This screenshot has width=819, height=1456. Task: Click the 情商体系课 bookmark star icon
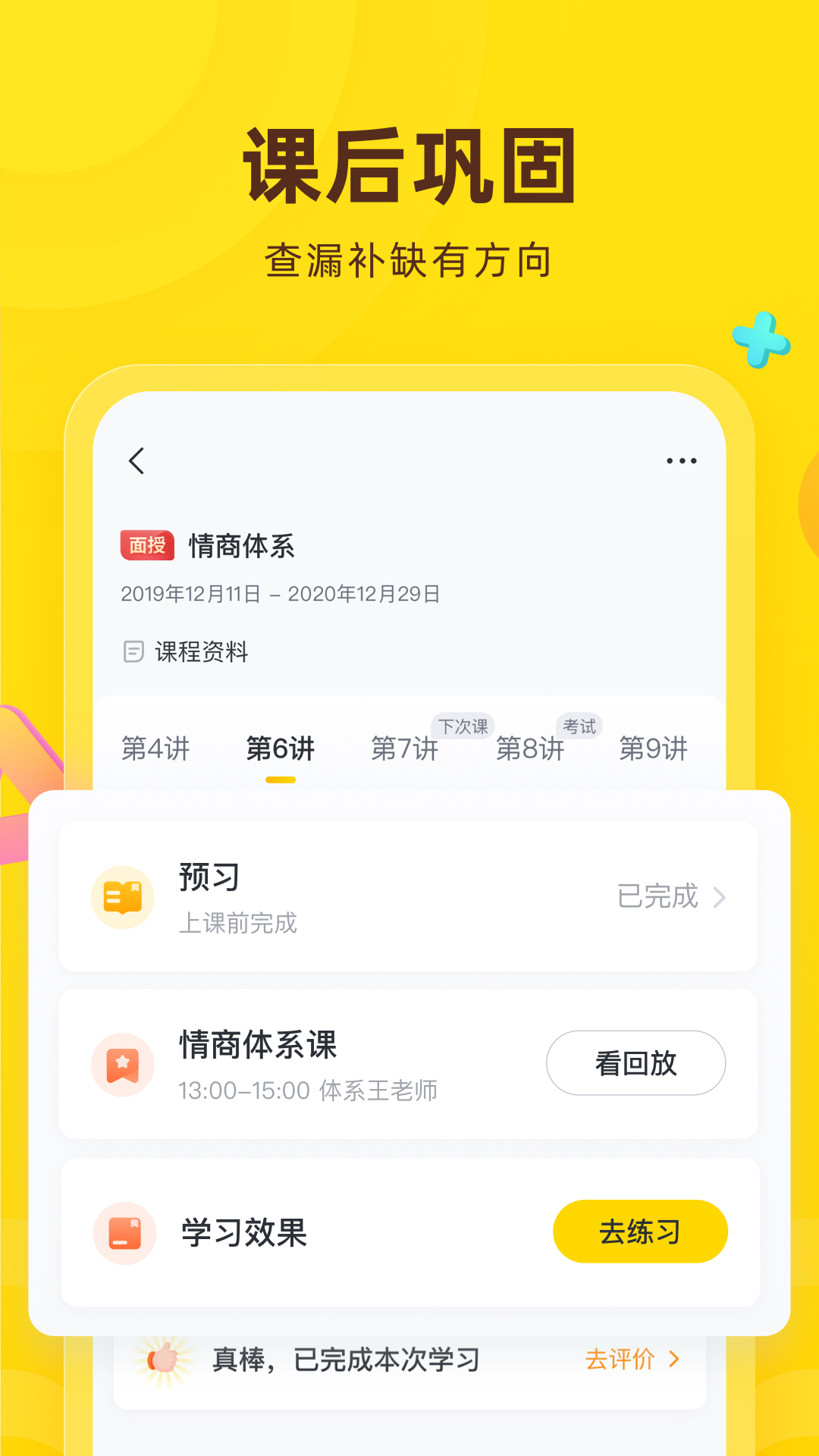[123, 1063]
